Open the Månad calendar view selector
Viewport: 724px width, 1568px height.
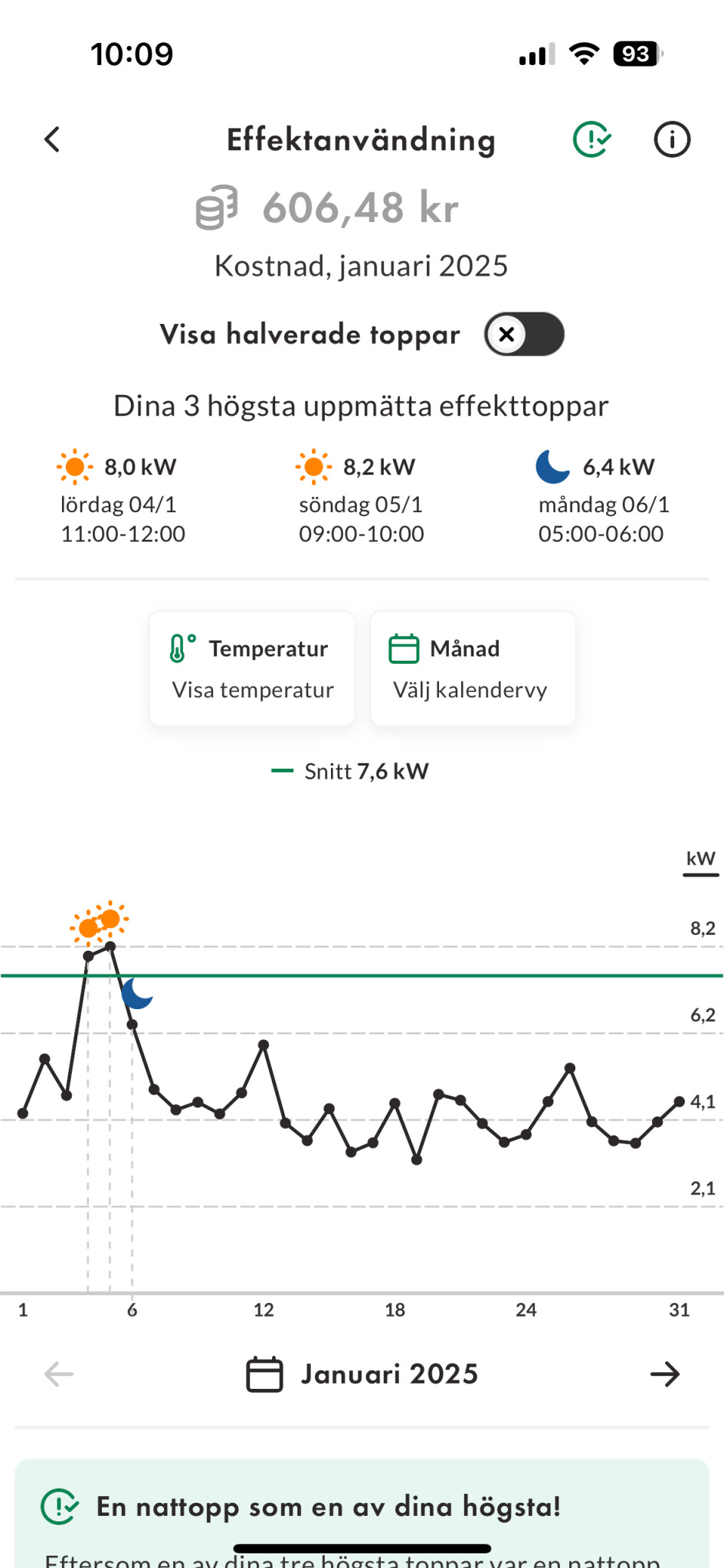point(473,668)
